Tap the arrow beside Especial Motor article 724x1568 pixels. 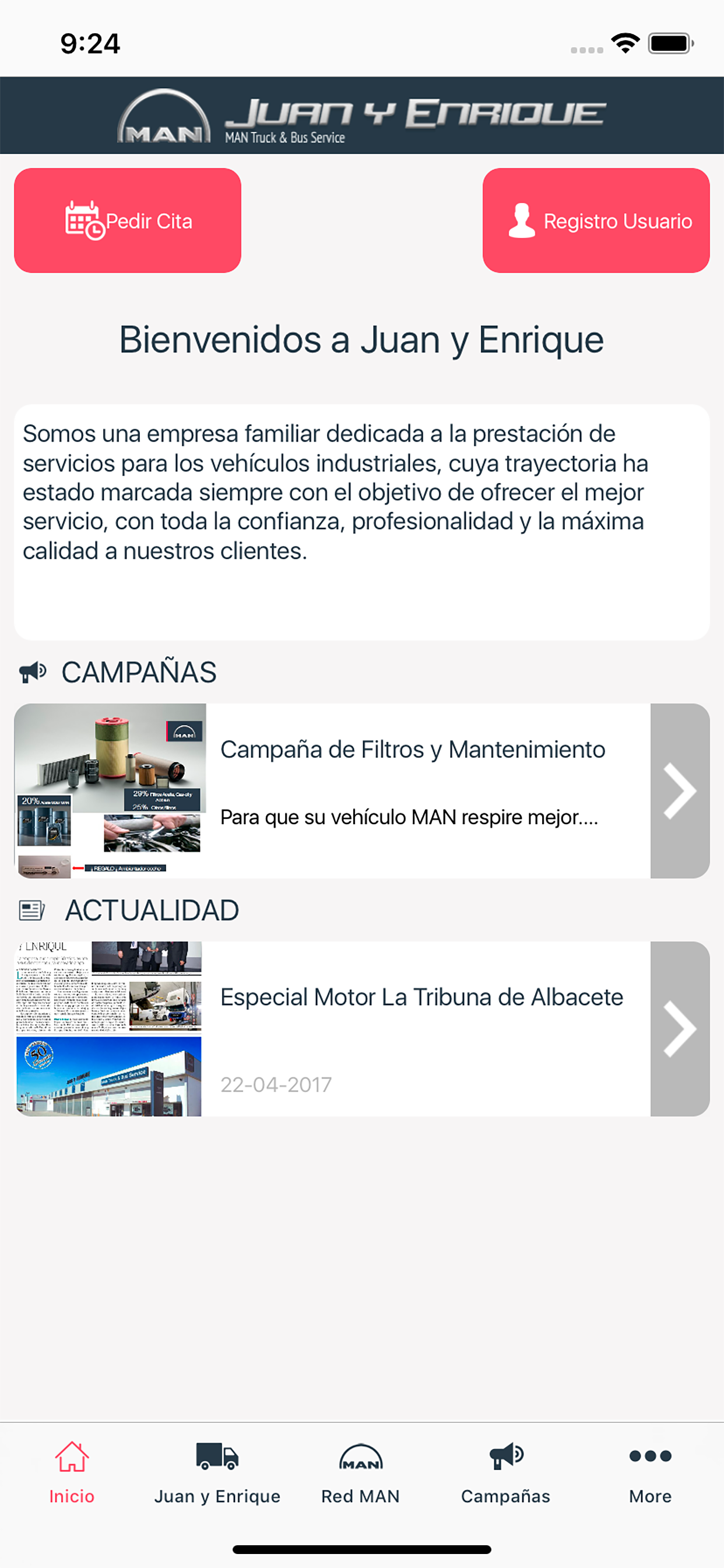click(680, 1028)
